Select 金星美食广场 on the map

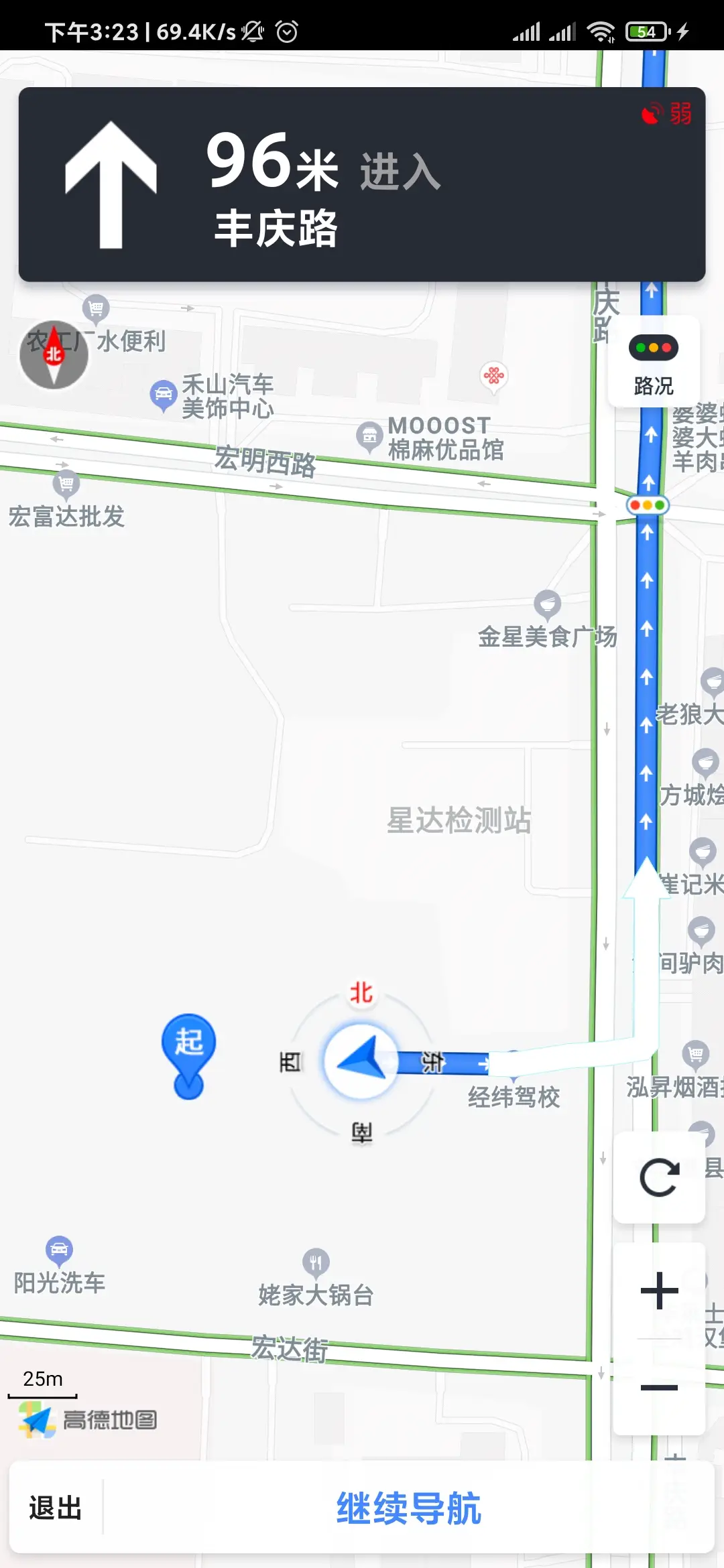tap(547, 604)
